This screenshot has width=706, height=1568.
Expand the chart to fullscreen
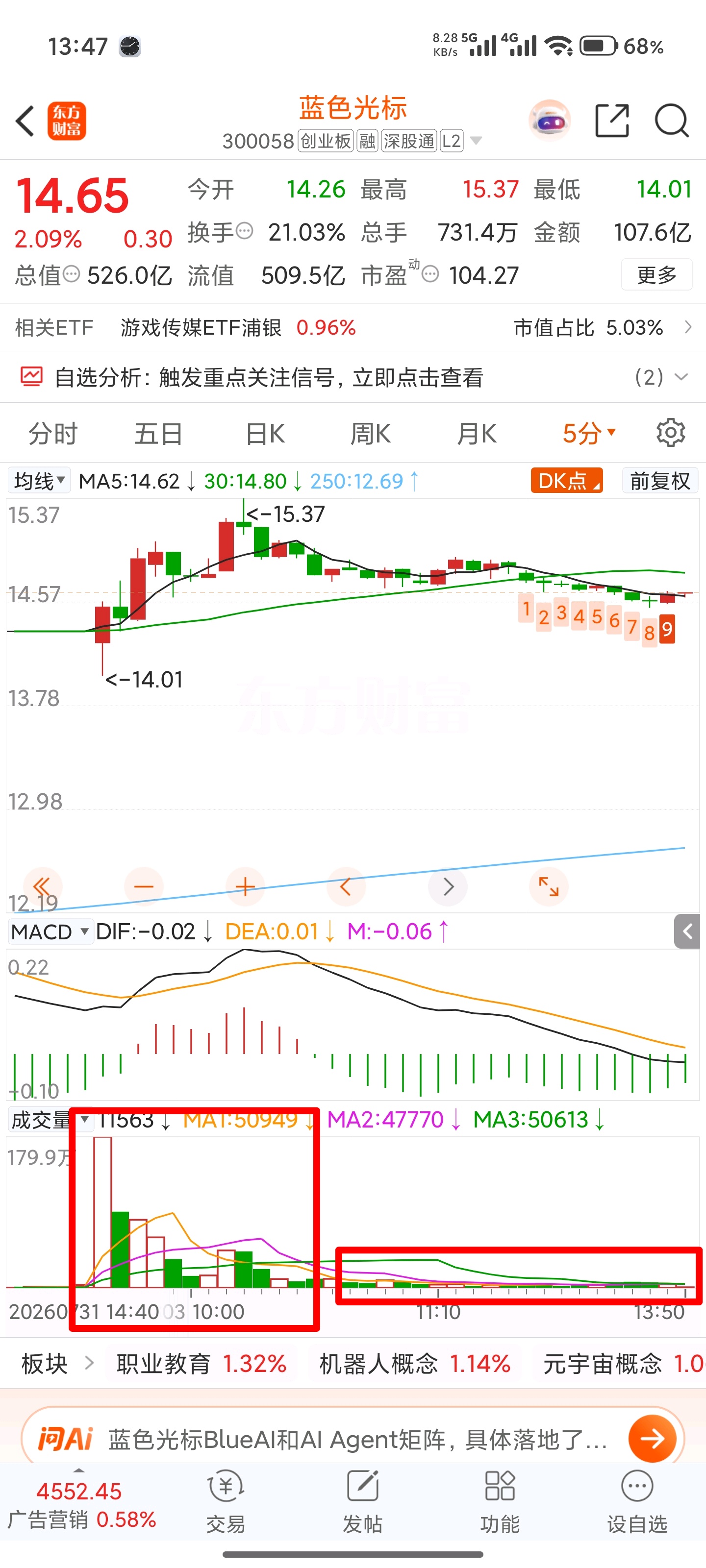tap(548, 886)
